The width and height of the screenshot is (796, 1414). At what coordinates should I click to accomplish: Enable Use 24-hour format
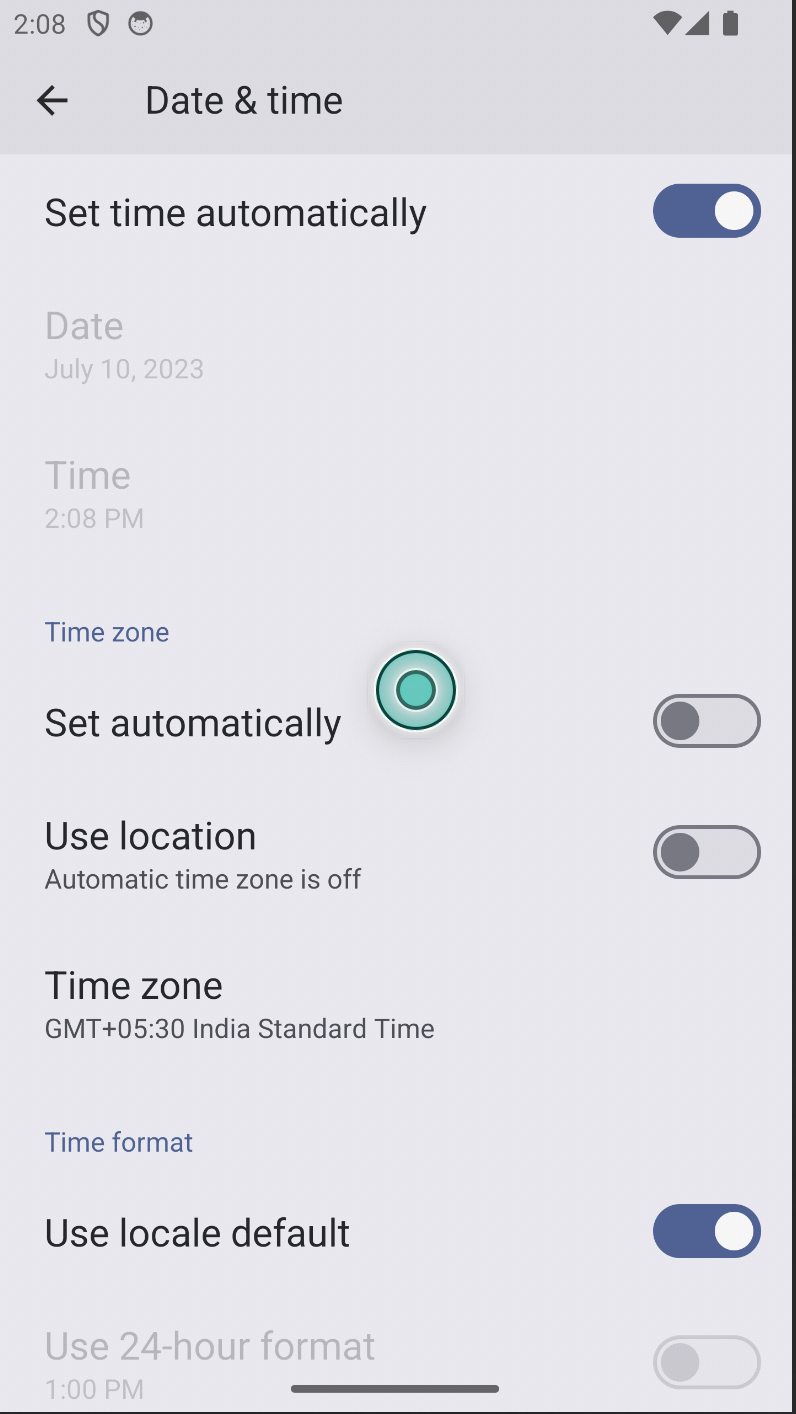[707, 1362]
